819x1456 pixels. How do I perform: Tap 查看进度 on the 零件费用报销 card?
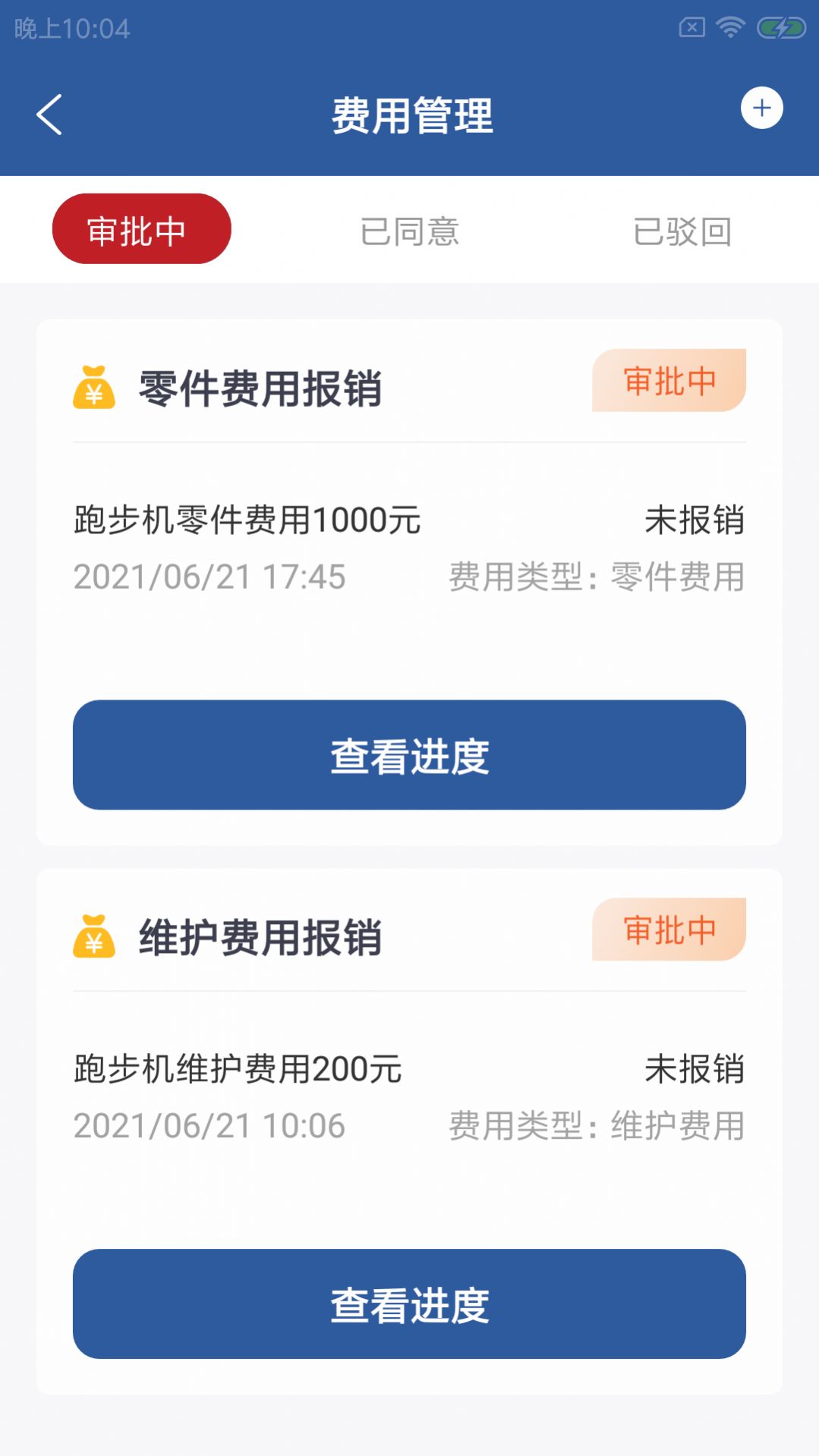[409, 755]
